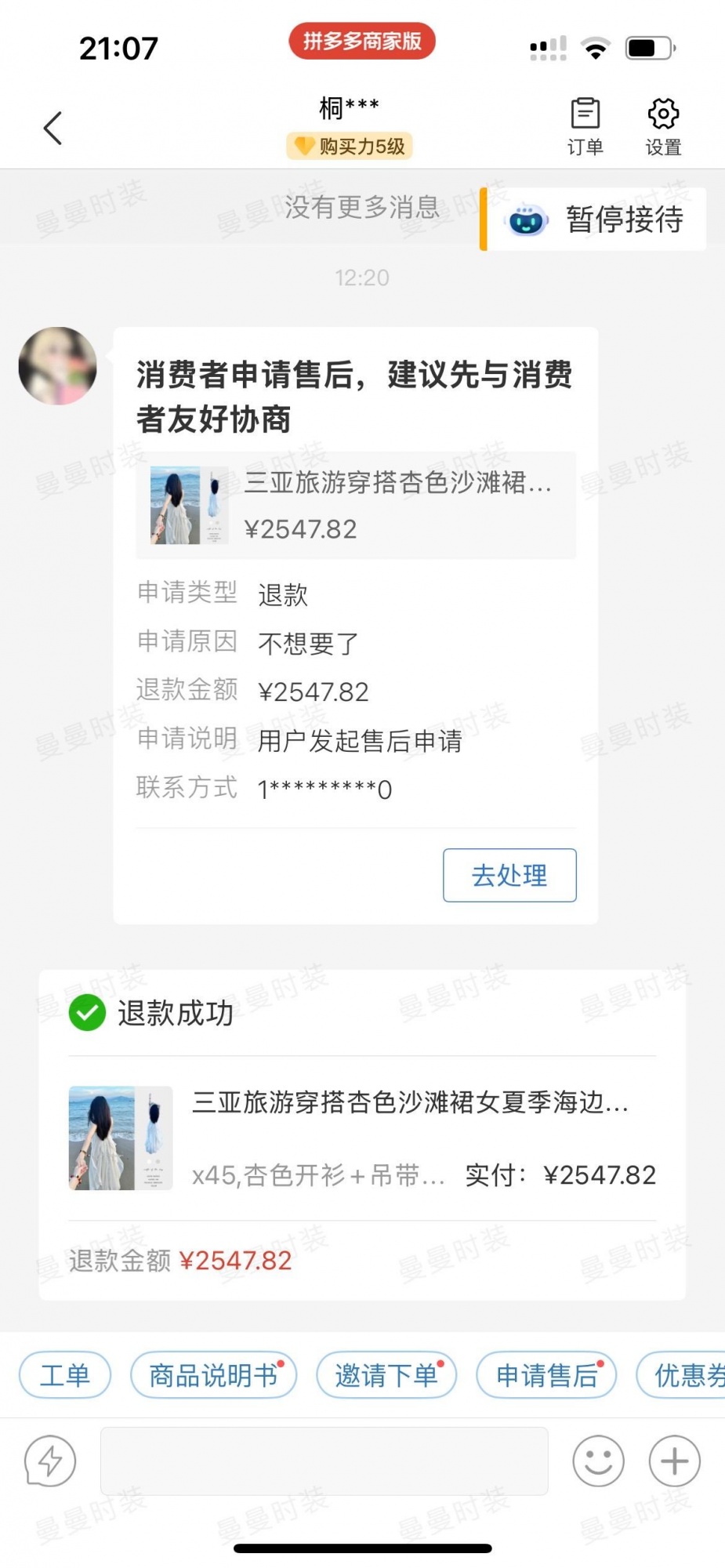Tap 暂停接待 to pause reception
Screen dimensions: 725x1568
click(x=596, y=220)
